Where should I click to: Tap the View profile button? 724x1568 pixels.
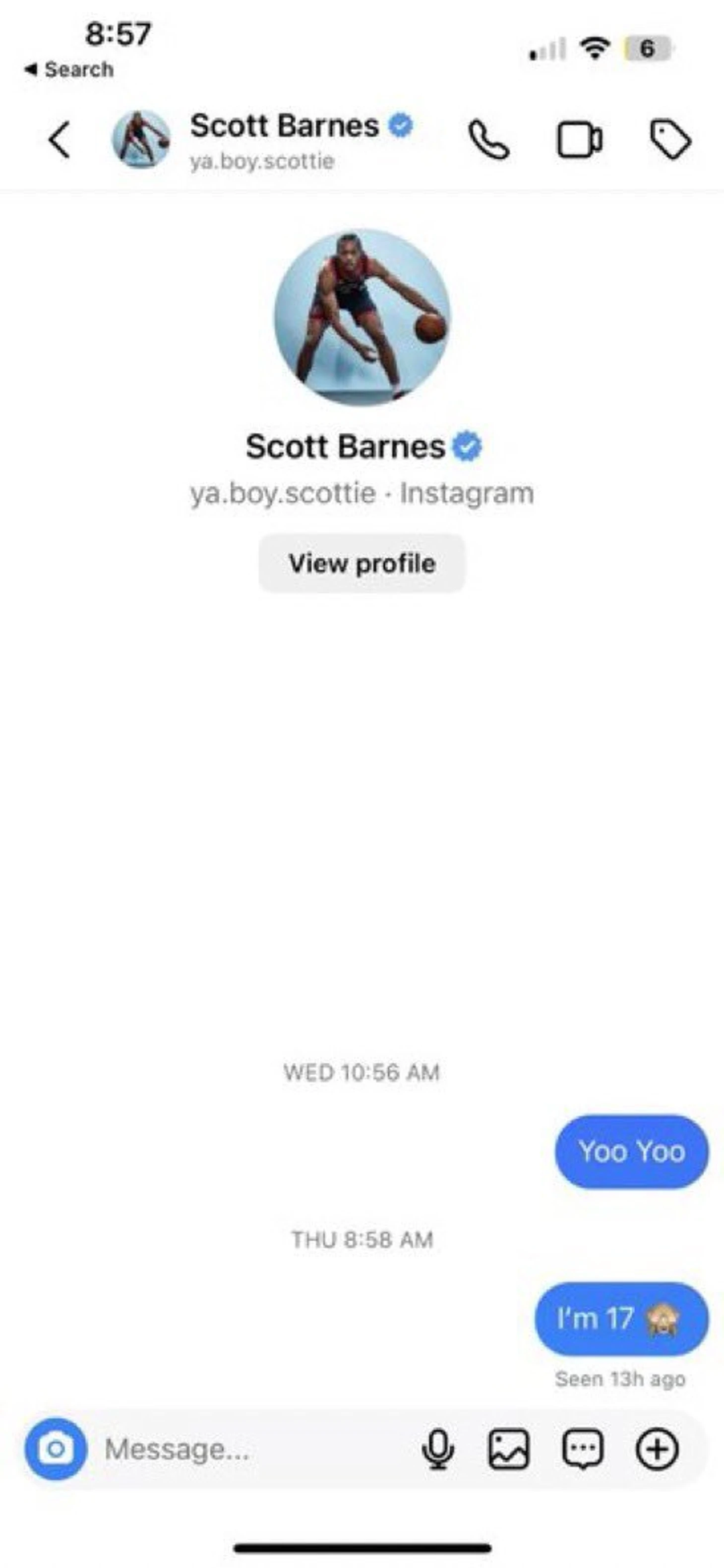coord(362,563)
